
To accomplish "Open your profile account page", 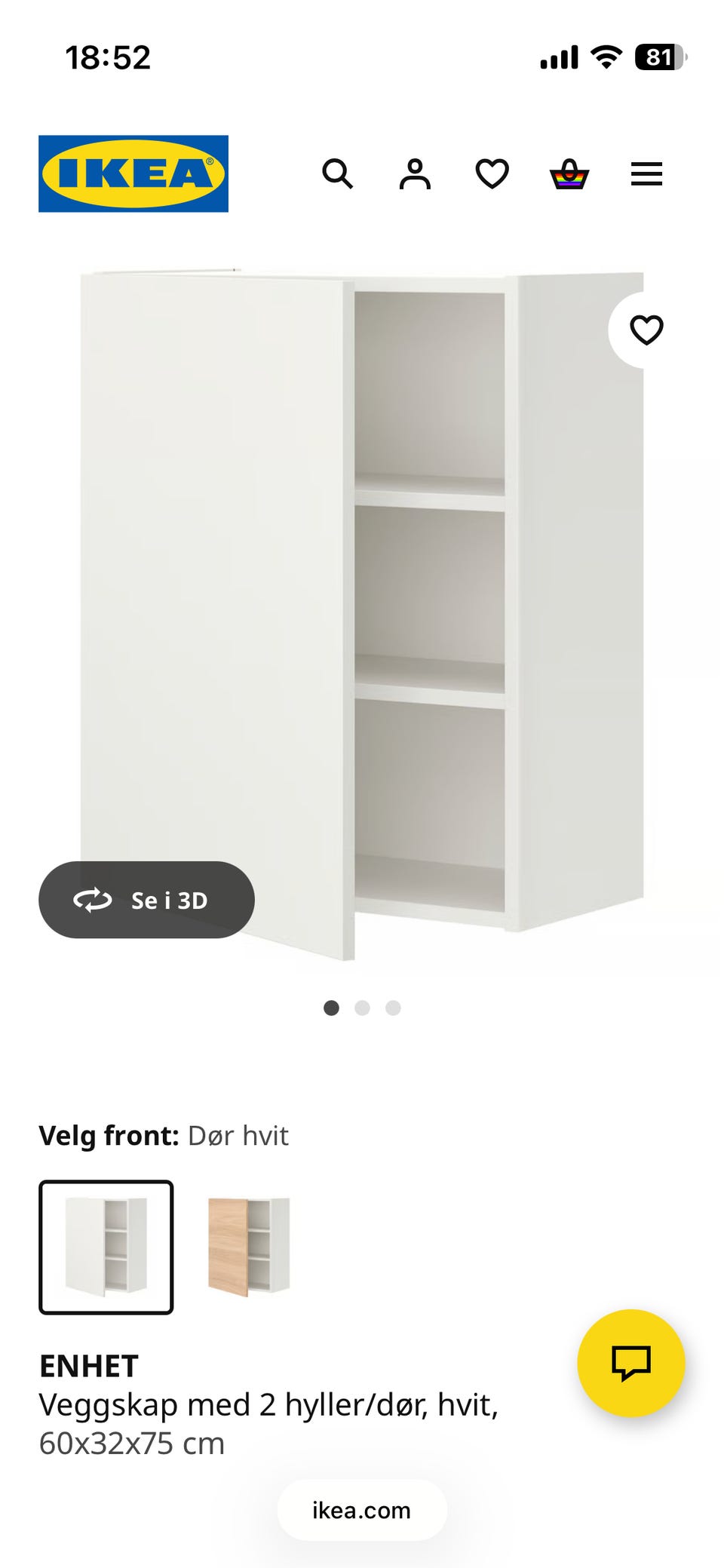I will coord(415,175).
